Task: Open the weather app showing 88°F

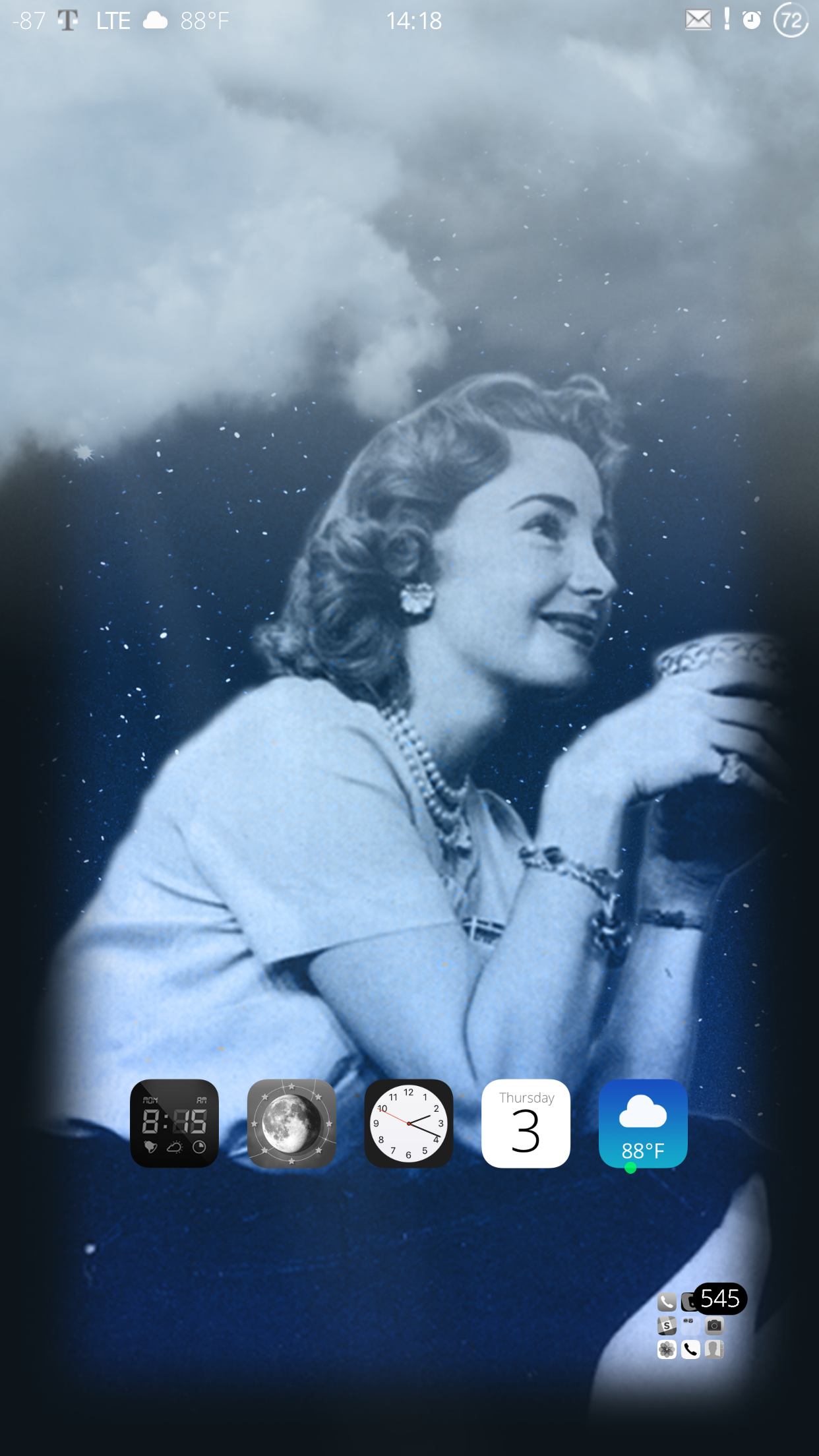Action: pyautogui.click(x=643, y=1123)
